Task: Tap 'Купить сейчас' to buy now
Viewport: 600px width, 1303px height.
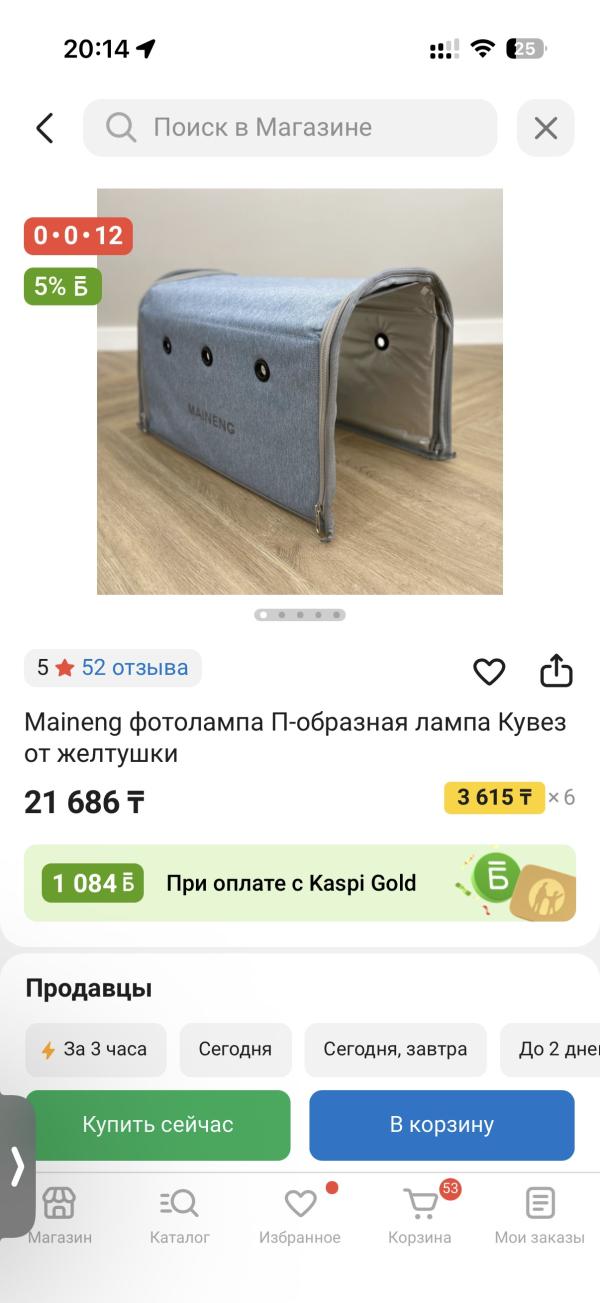Action: click(158, 1125)
